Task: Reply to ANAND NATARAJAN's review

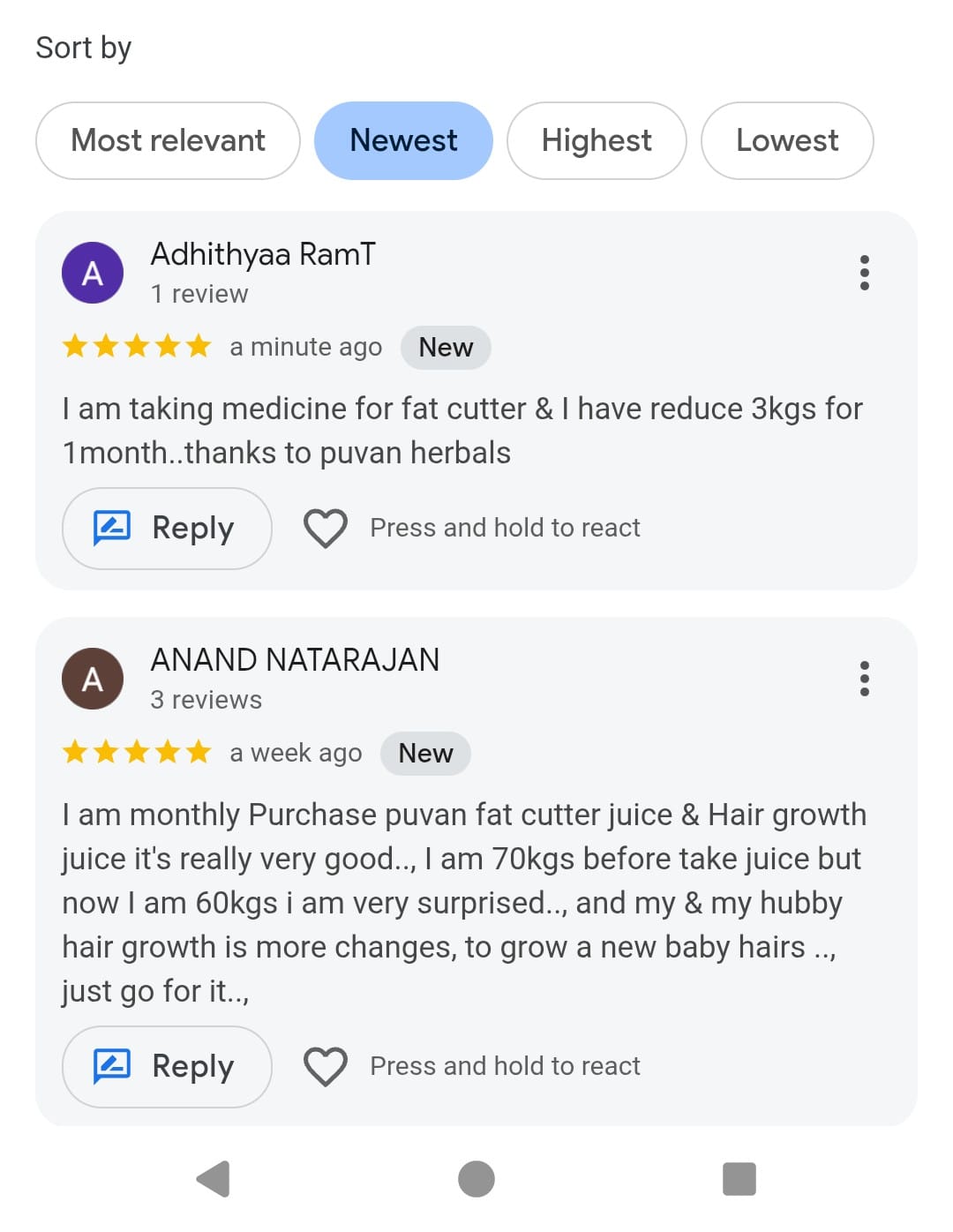Action: click(167, 1067)
